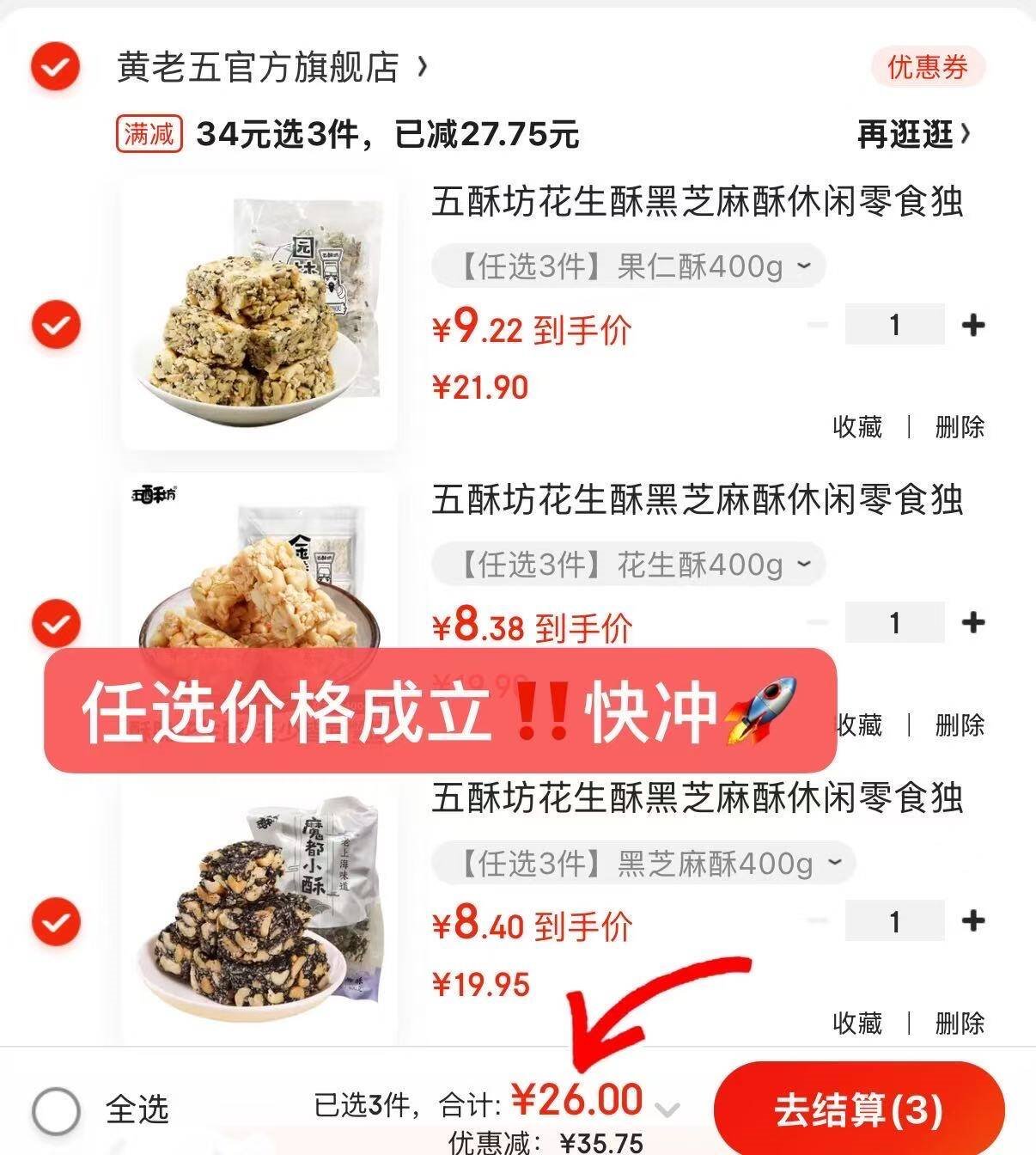Increase the quantity of 黑芝麻酥400g
1036x1155 pixels.
tap(972, 921)
